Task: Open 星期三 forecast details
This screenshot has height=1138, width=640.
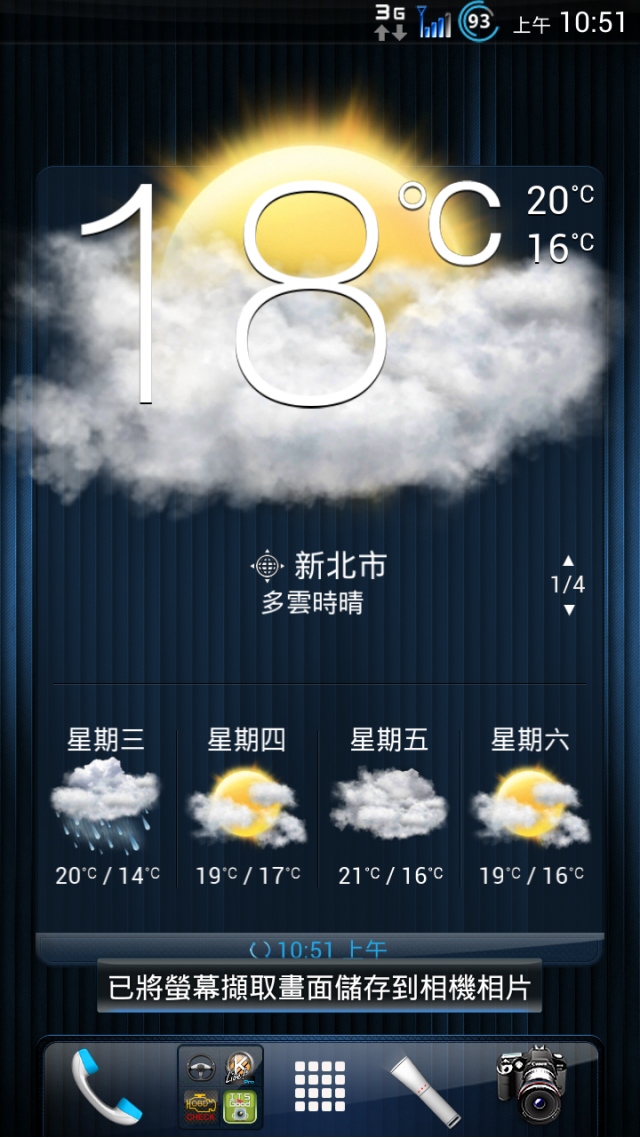Action: (x=106, y=808)
